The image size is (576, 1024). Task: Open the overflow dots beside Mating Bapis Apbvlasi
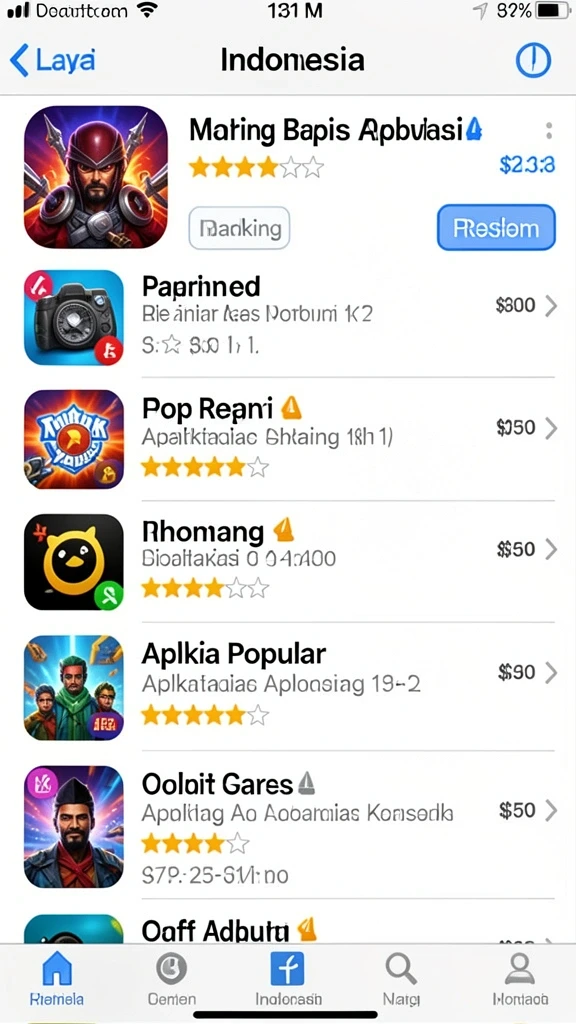[x=549, y=131]
